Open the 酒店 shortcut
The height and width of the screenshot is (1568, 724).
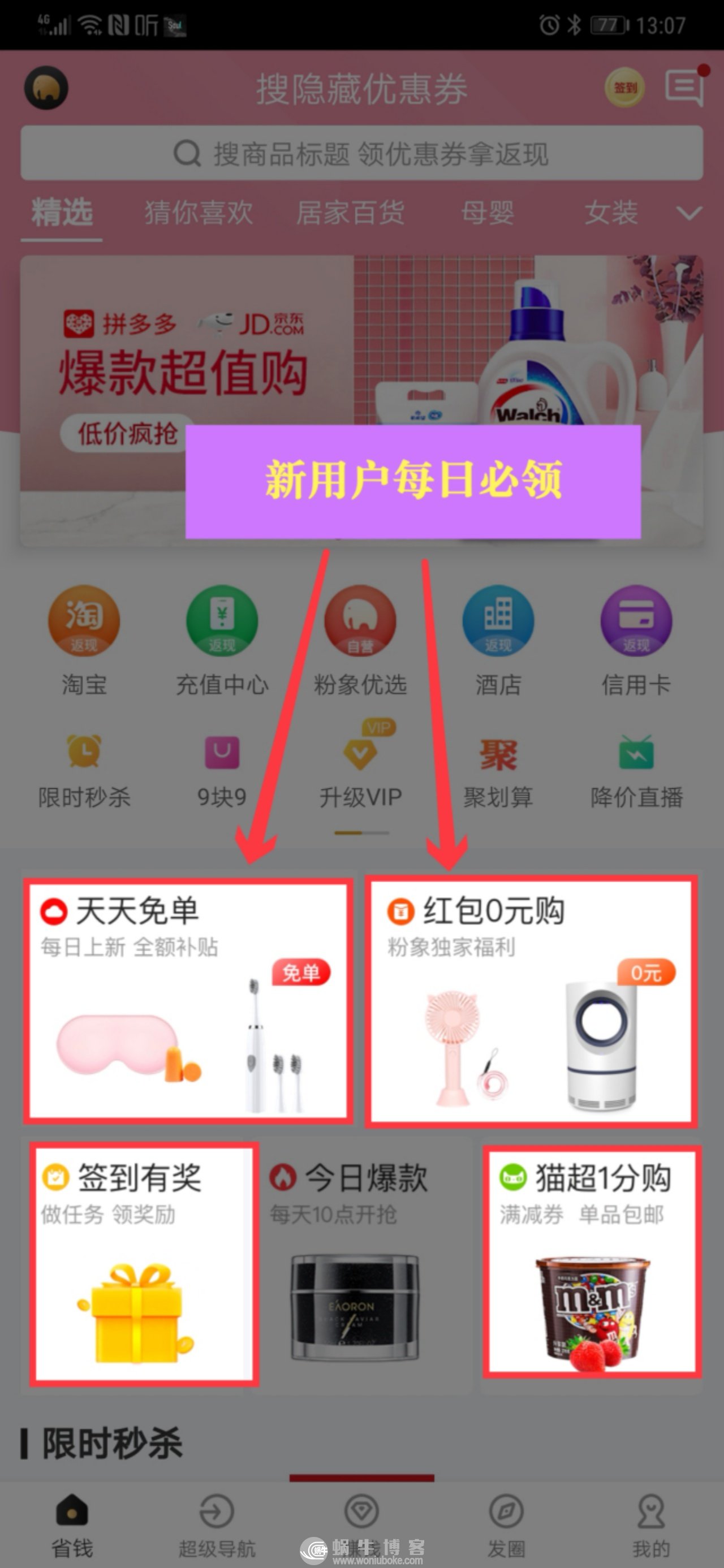point(498,639)
